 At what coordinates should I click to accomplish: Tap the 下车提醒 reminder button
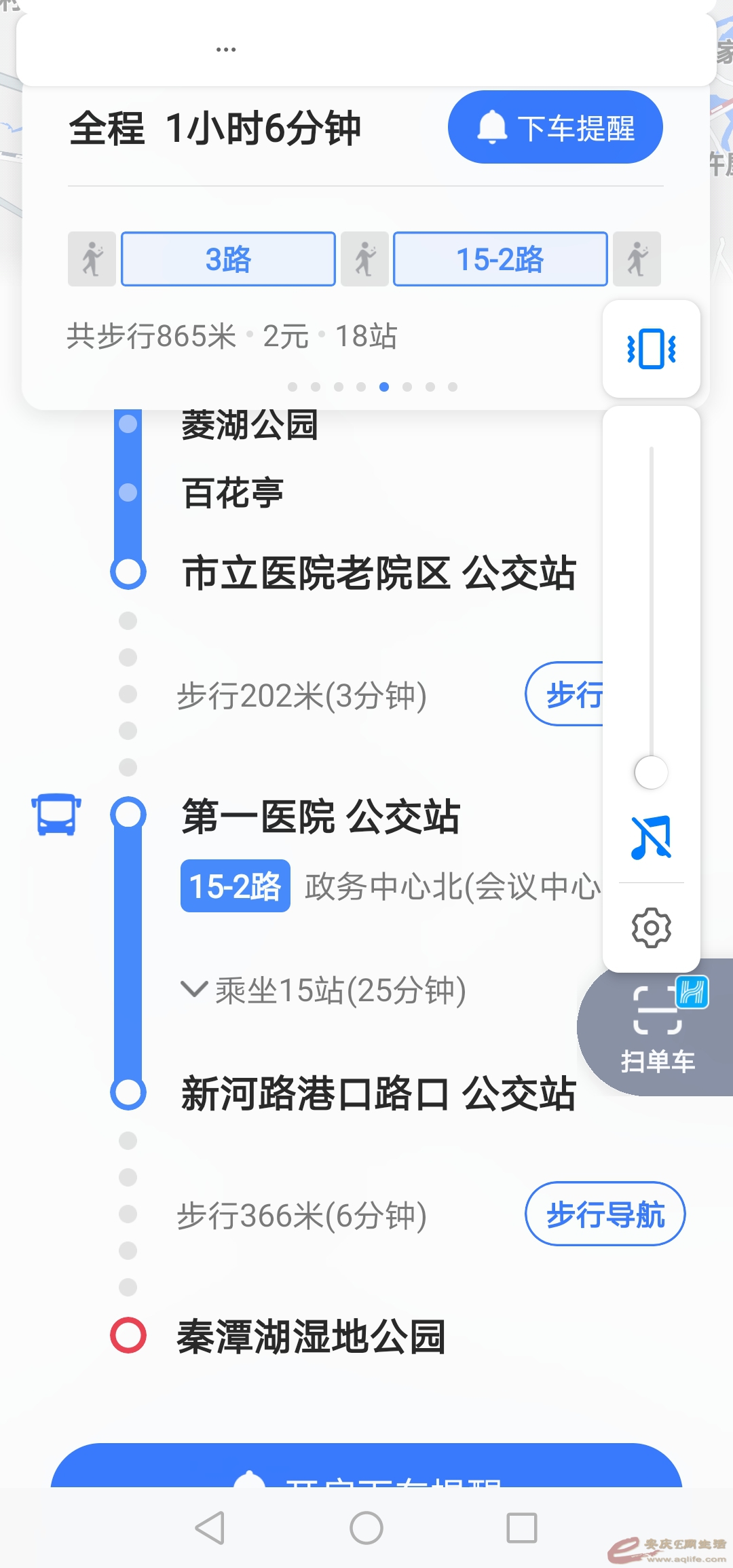click(x=555, y=128)
